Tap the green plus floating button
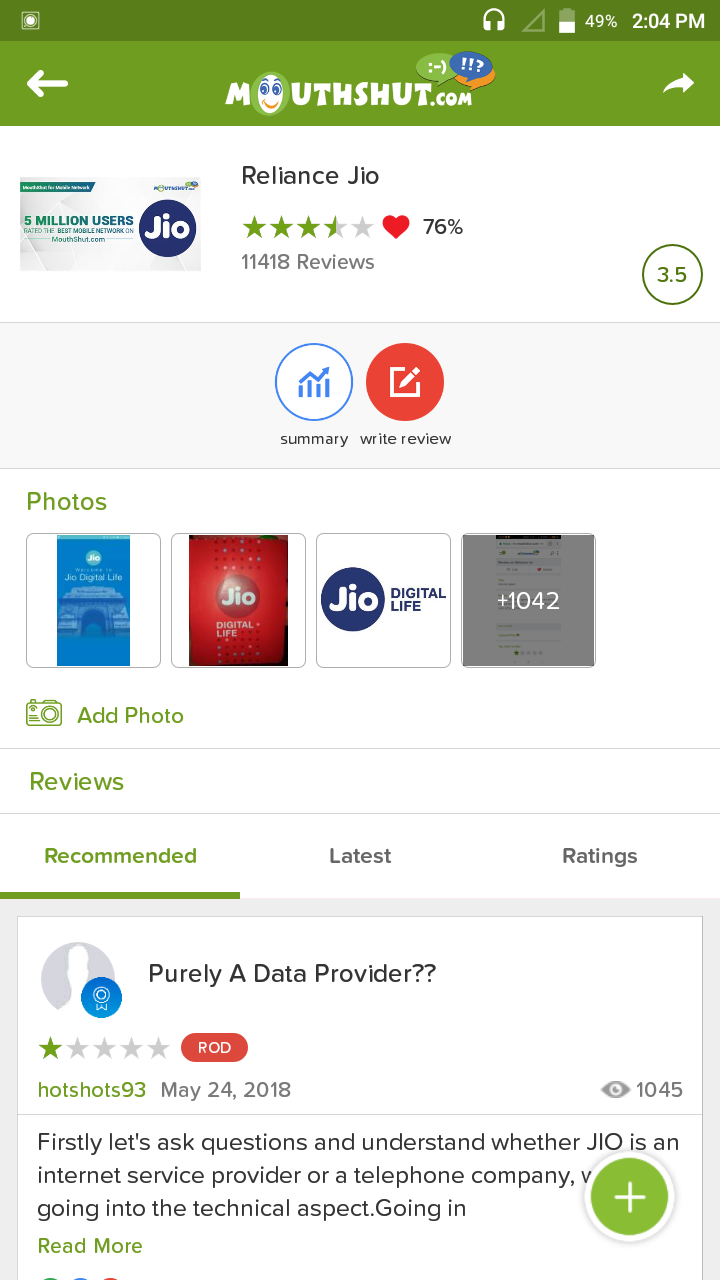720x1280 pixels. tap(629, 1197)
